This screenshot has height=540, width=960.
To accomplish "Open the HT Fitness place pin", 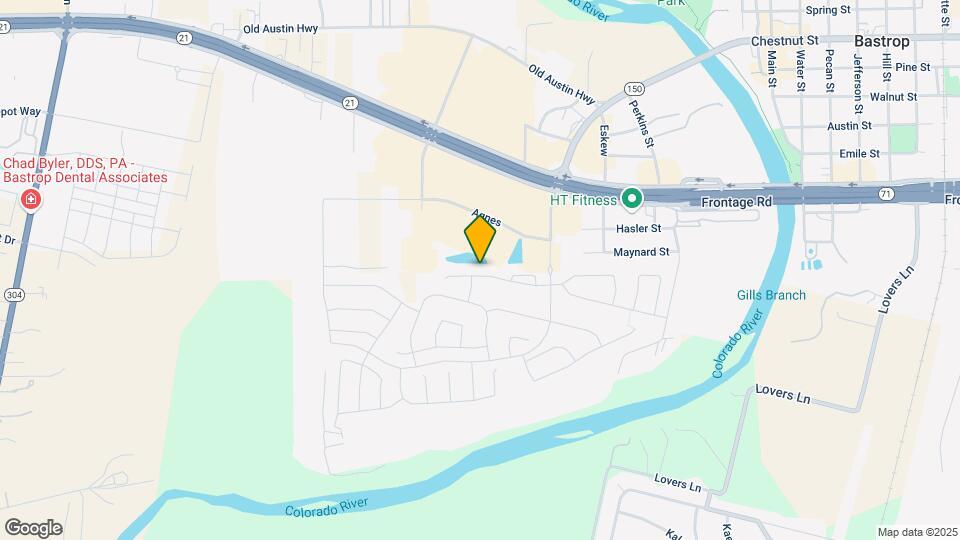I will coord(631,200).
